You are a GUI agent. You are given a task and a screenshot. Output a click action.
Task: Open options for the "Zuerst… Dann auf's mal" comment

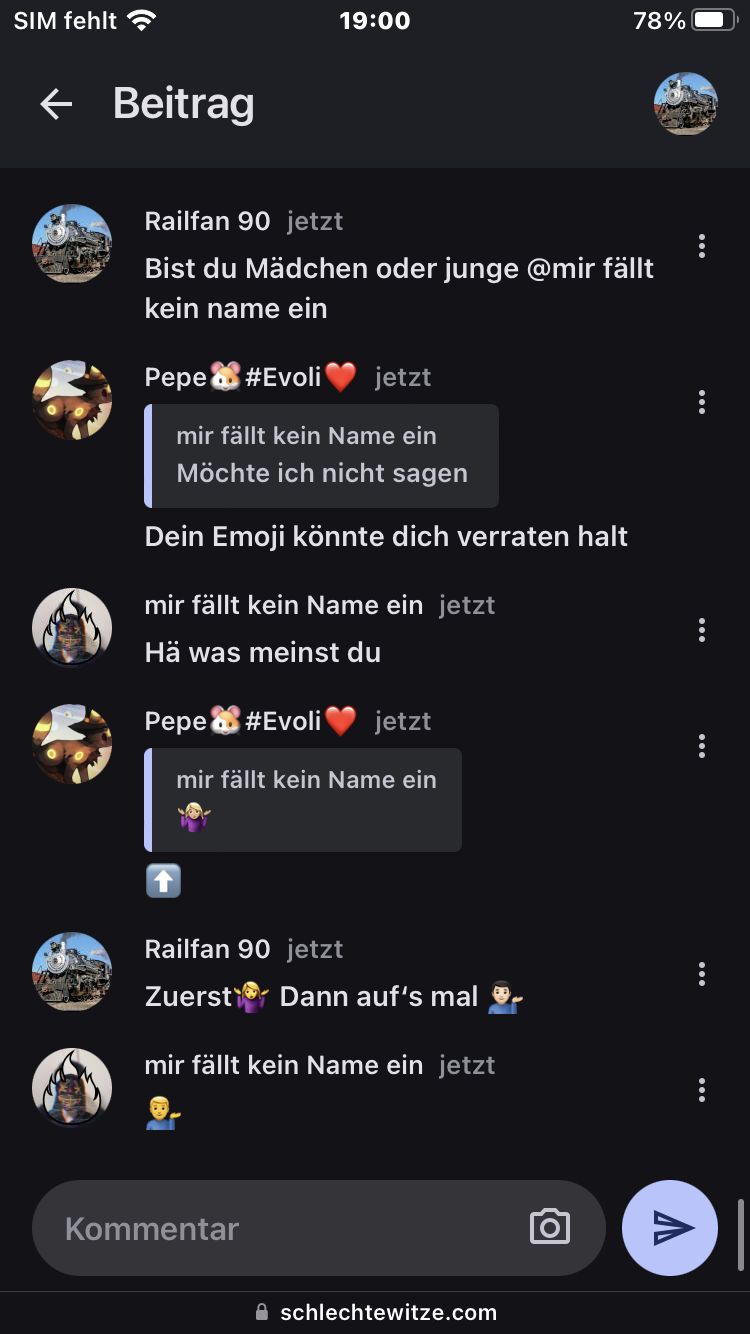pyautogui.click(x=702, y=974)
